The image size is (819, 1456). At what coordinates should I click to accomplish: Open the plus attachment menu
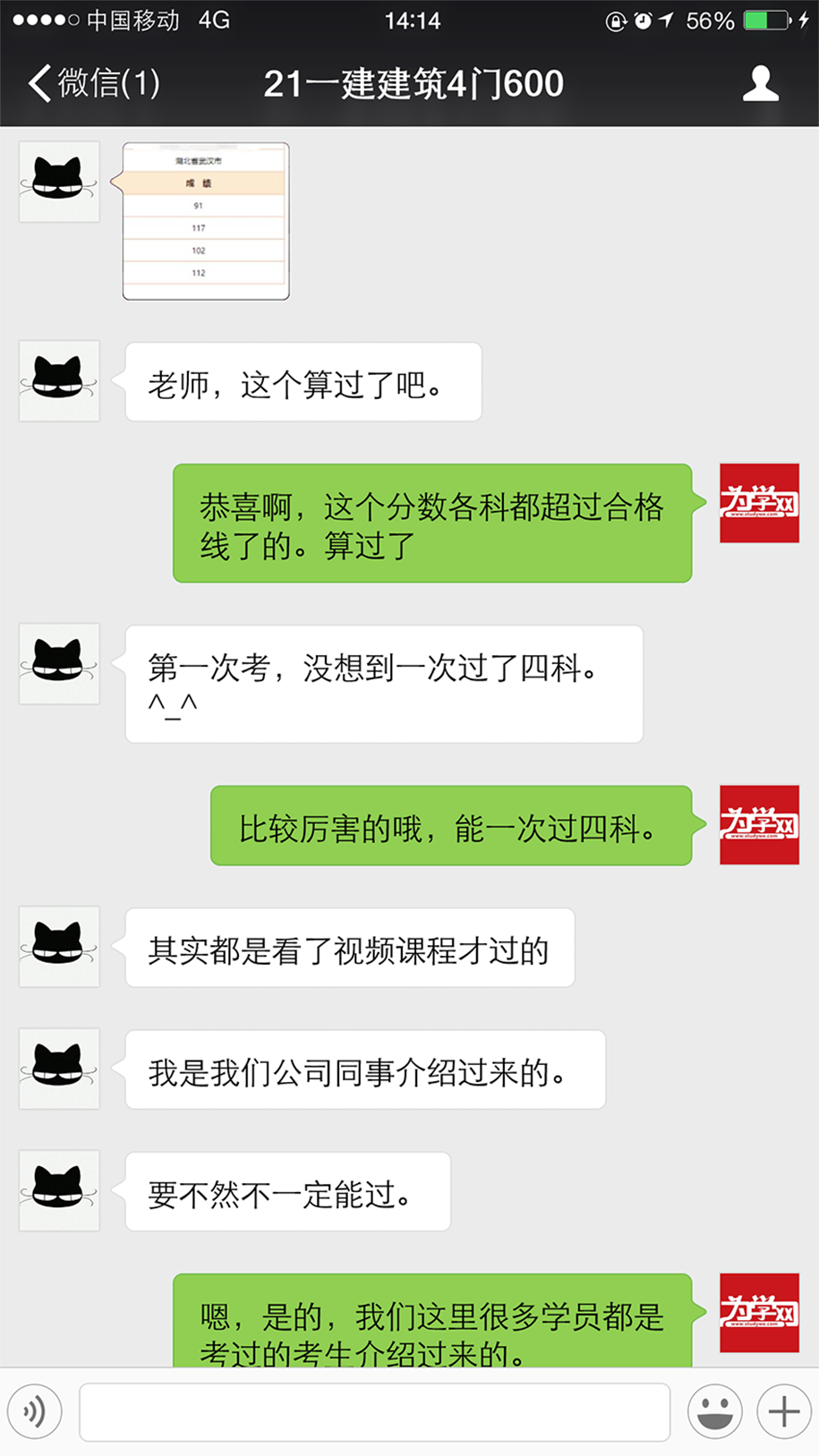[x=783, y=1411]
